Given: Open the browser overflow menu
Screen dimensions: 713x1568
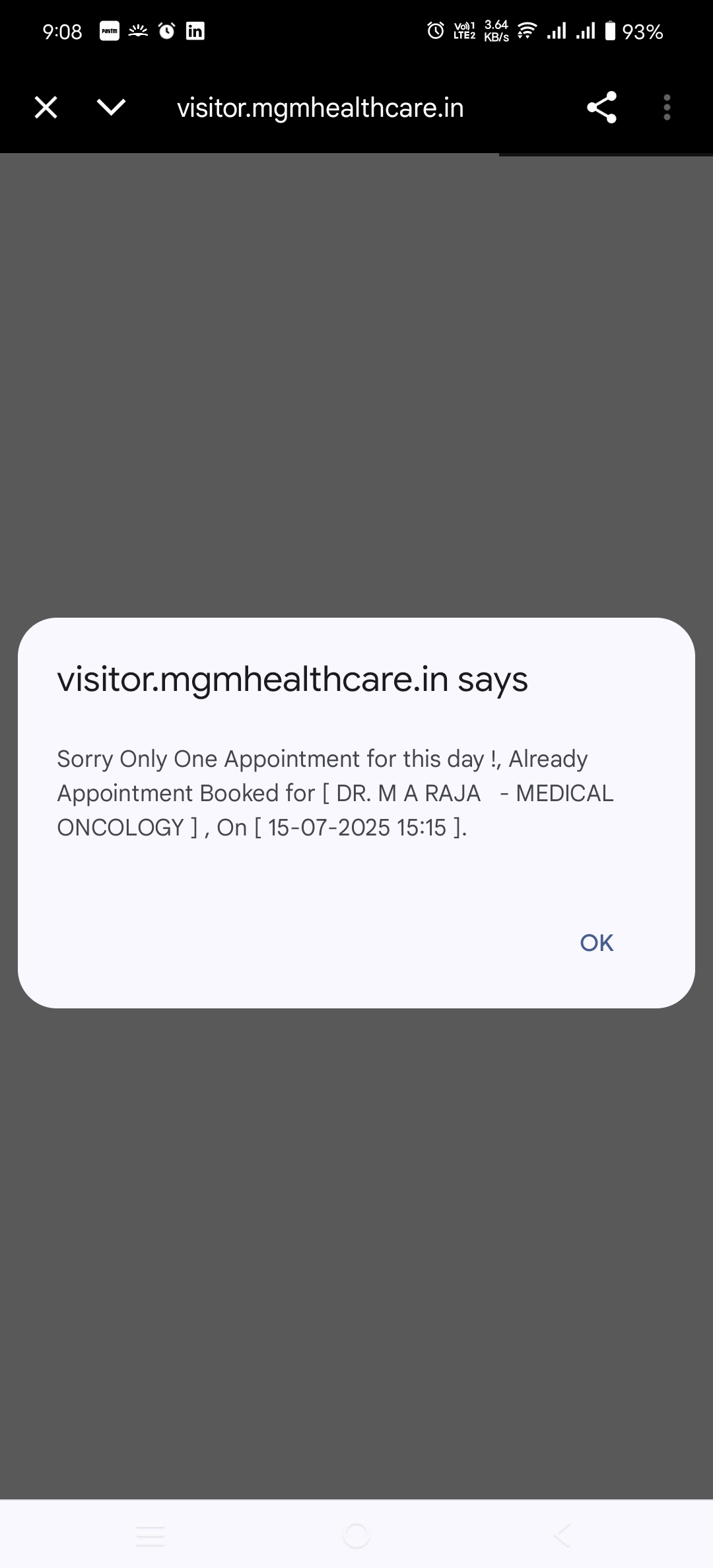Looking at the screenshot, I should pyautogui.click(x=667, y=107).
